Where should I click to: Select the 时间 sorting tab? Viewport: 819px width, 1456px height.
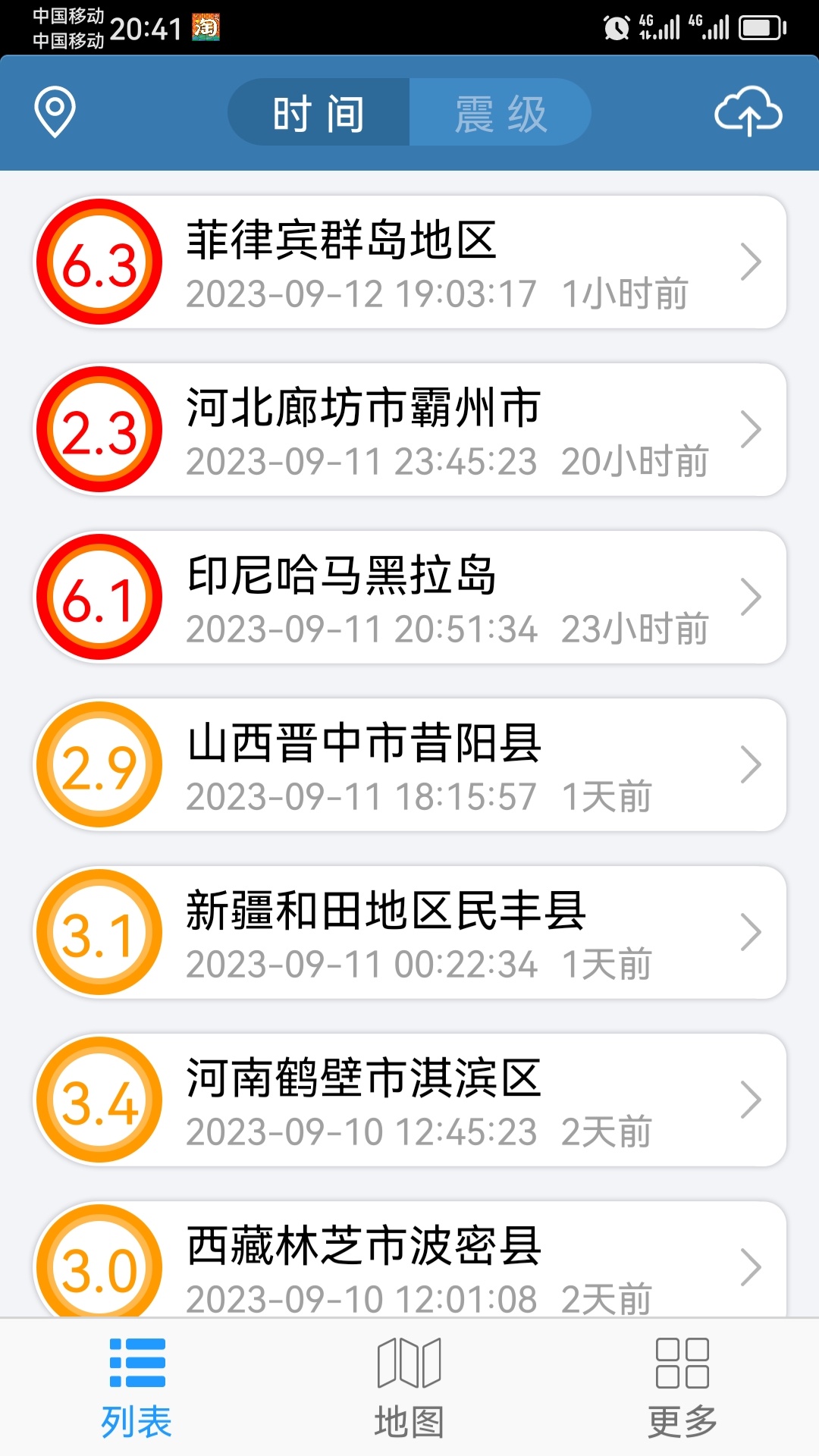point(318,111)
